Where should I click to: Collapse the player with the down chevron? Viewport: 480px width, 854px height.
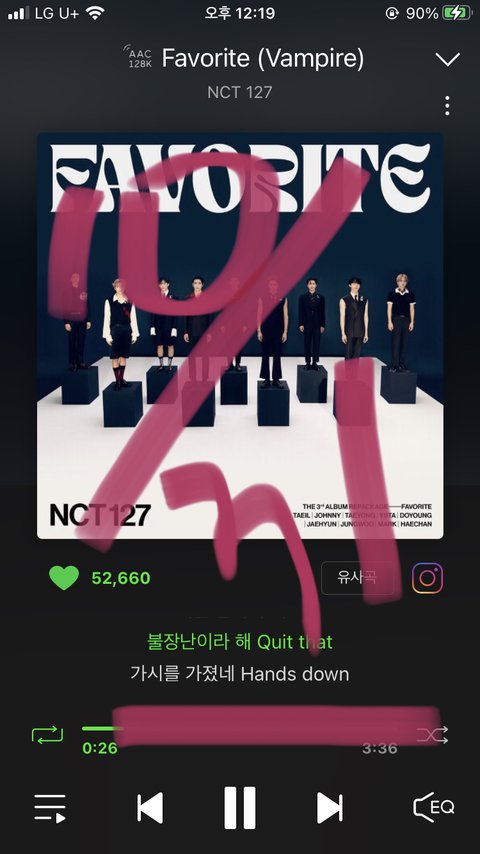click(x=447, y=59)
